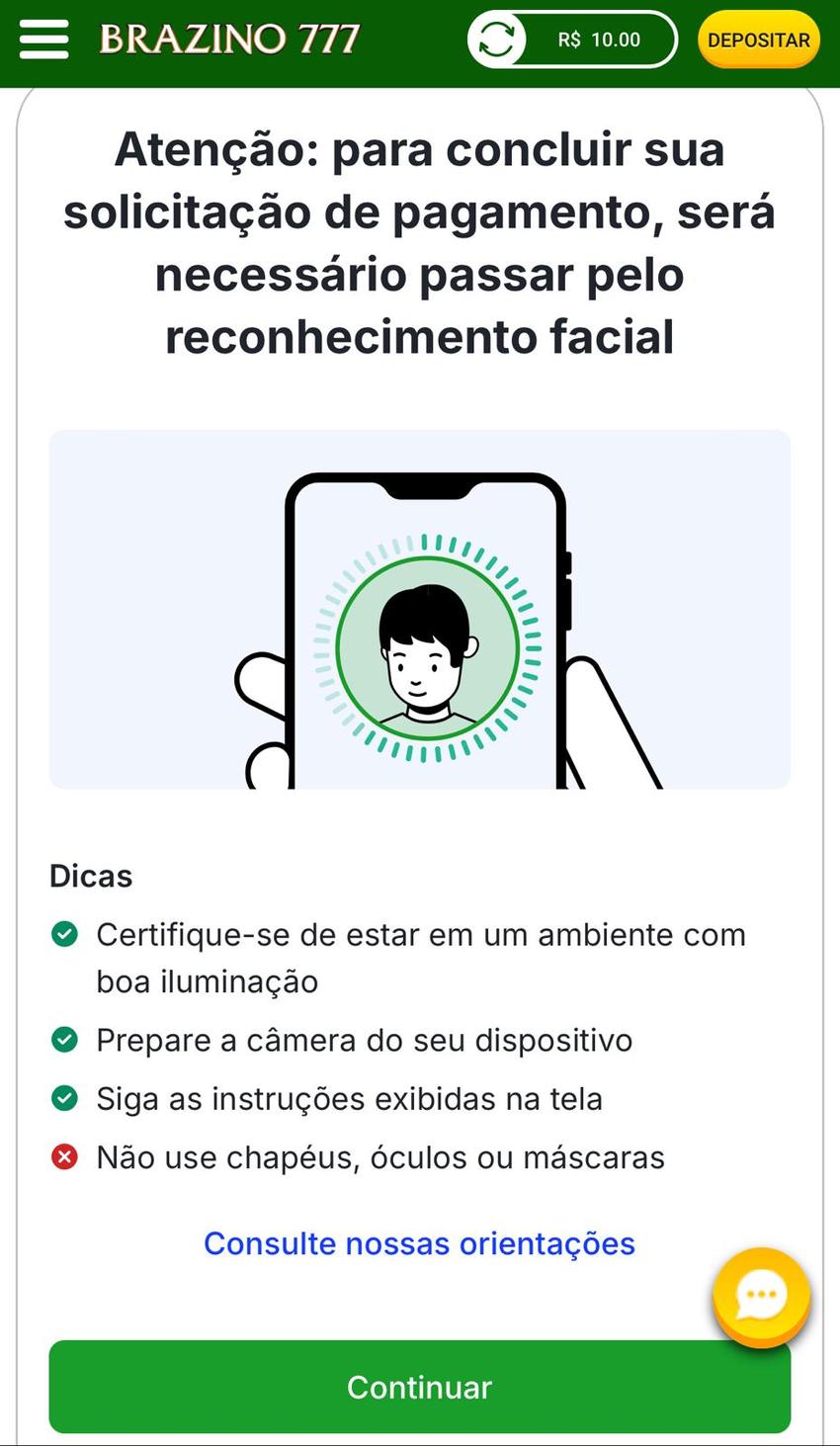
Task: Click the Não use chapéus warning text
Action: pyautogui.click(x=379, y=1156)
